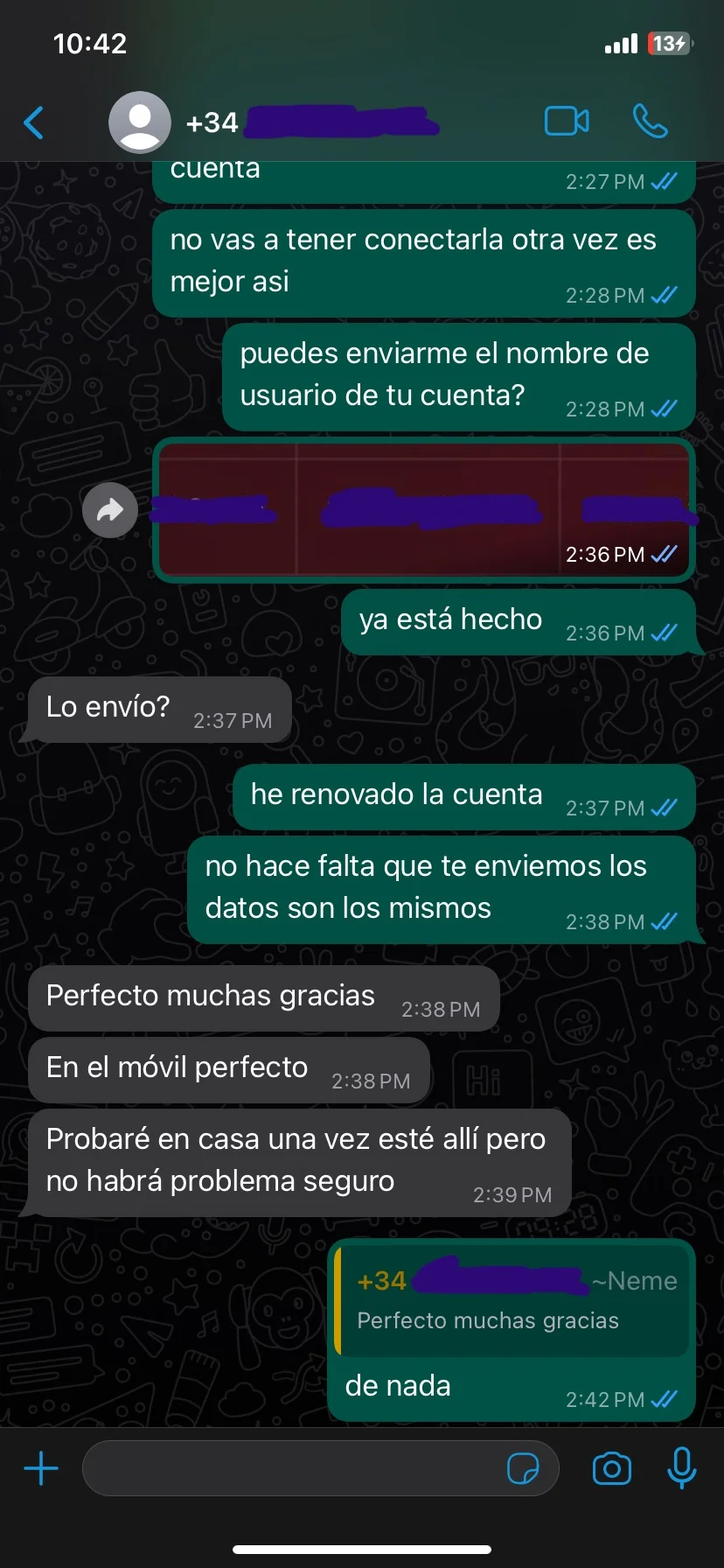The height and width of the screenshot is (1568, 724).
Task: Tap the microphone for a voice message
Action: point(681,1468)
